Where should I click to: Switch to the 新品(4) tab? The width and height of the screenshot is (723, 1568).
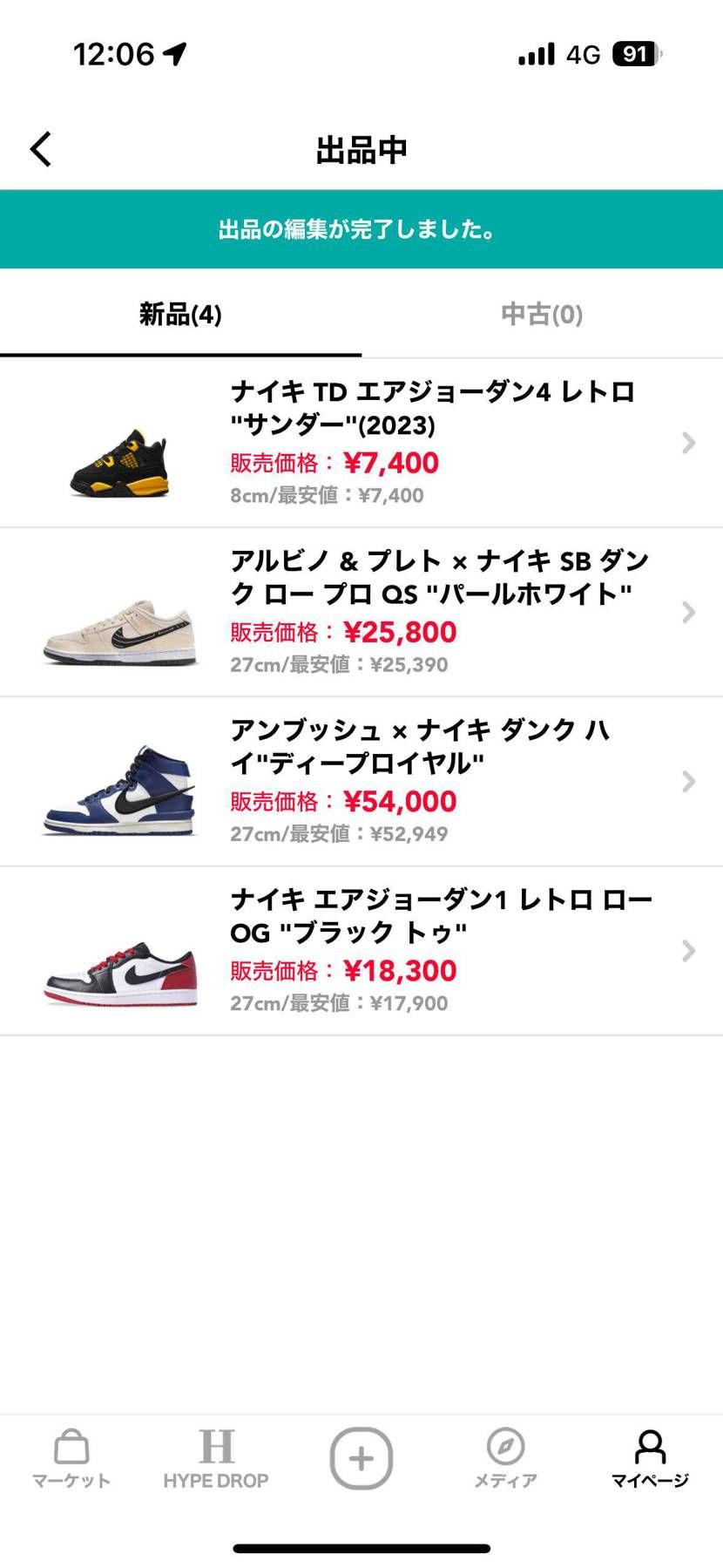click(x=180, y=316)
